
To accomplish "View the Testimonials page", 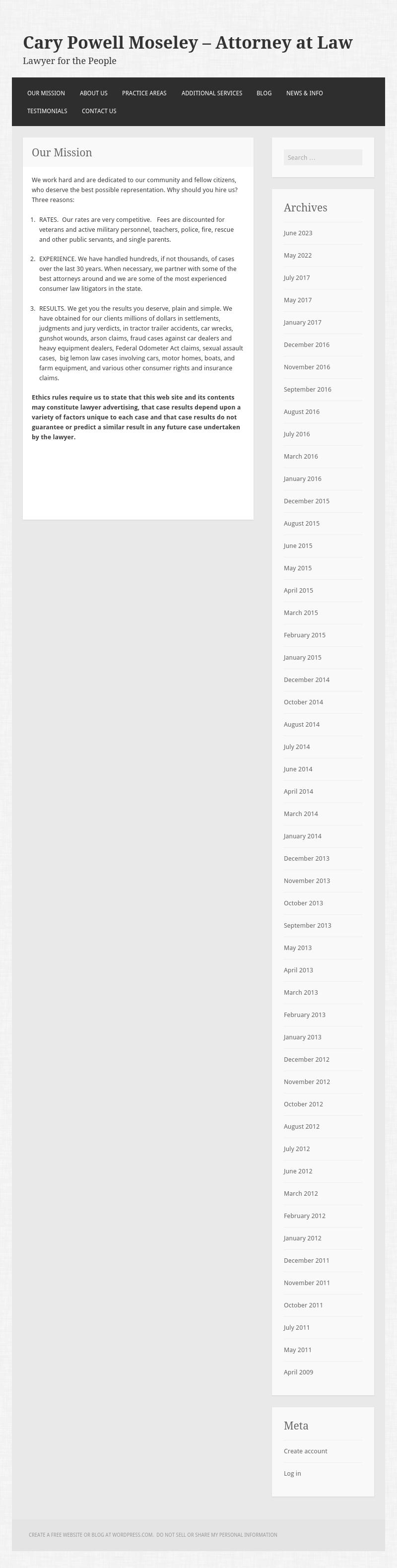I will (47, 111).
